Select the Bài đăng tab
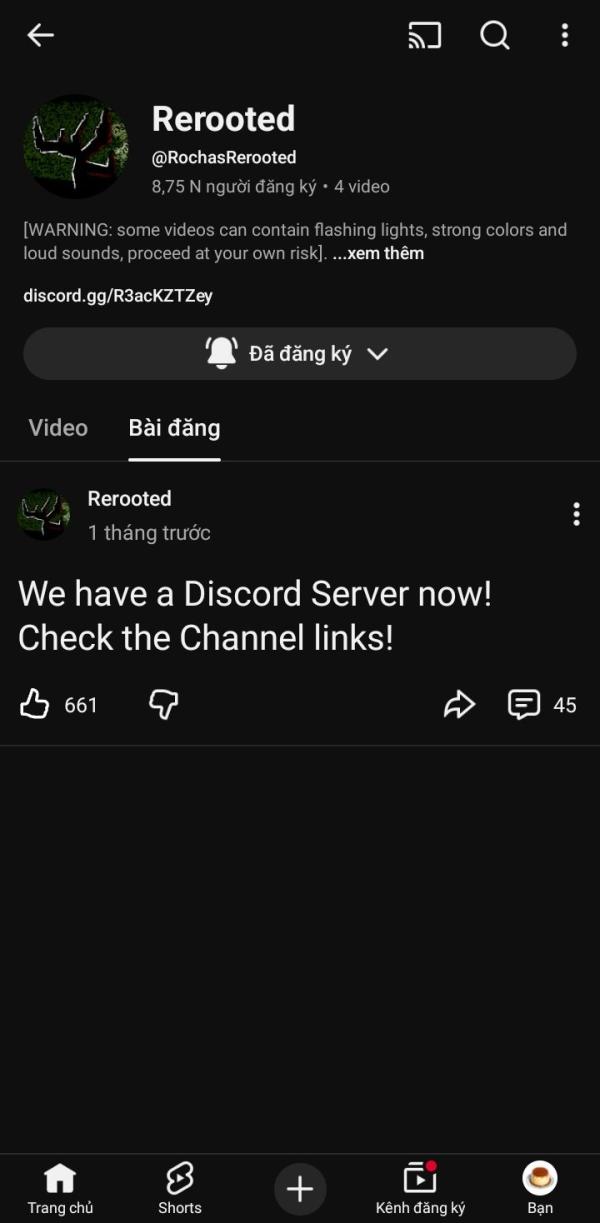This screenshot has height=1223, width=600. [174, 428]
